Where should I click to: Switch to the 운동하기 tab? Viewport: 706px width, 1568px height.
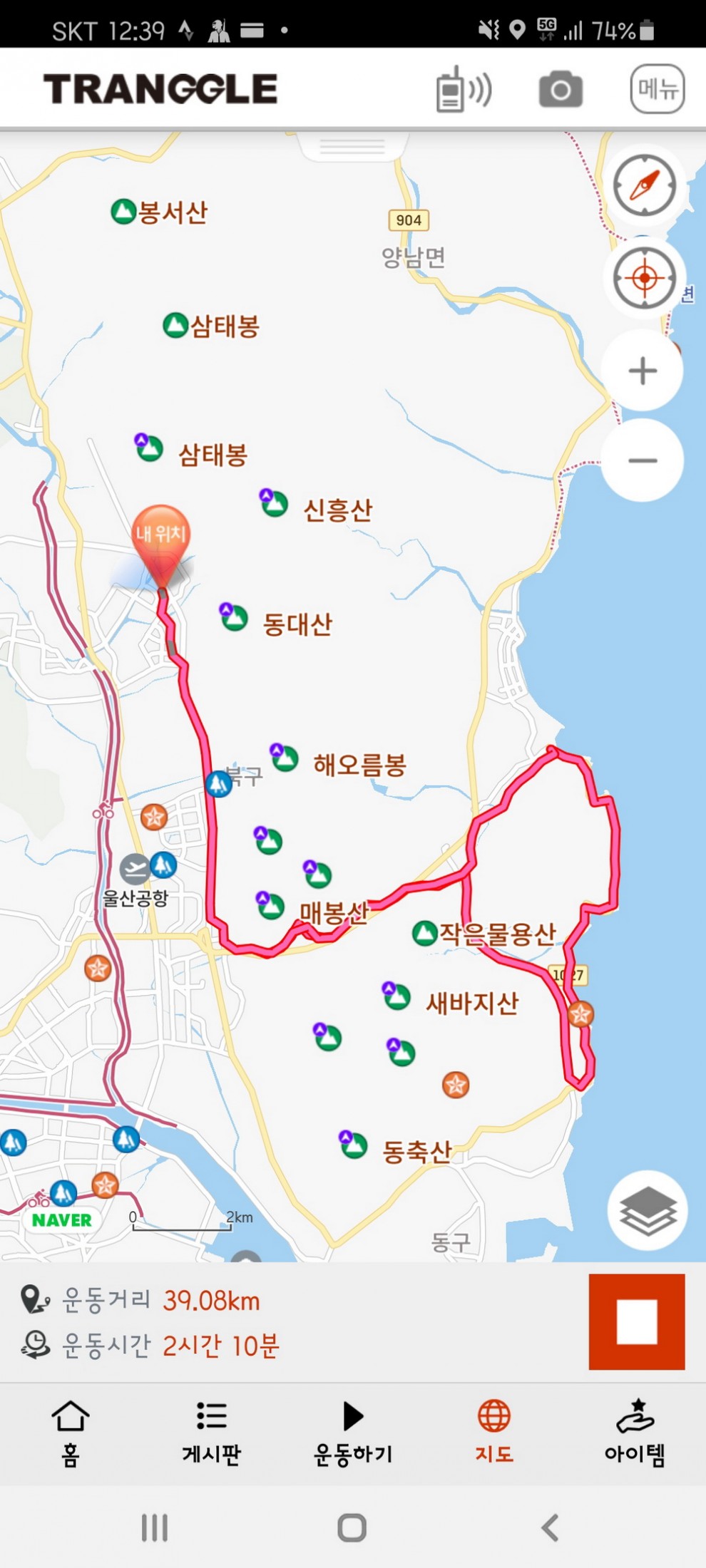tap(353, 1433)
